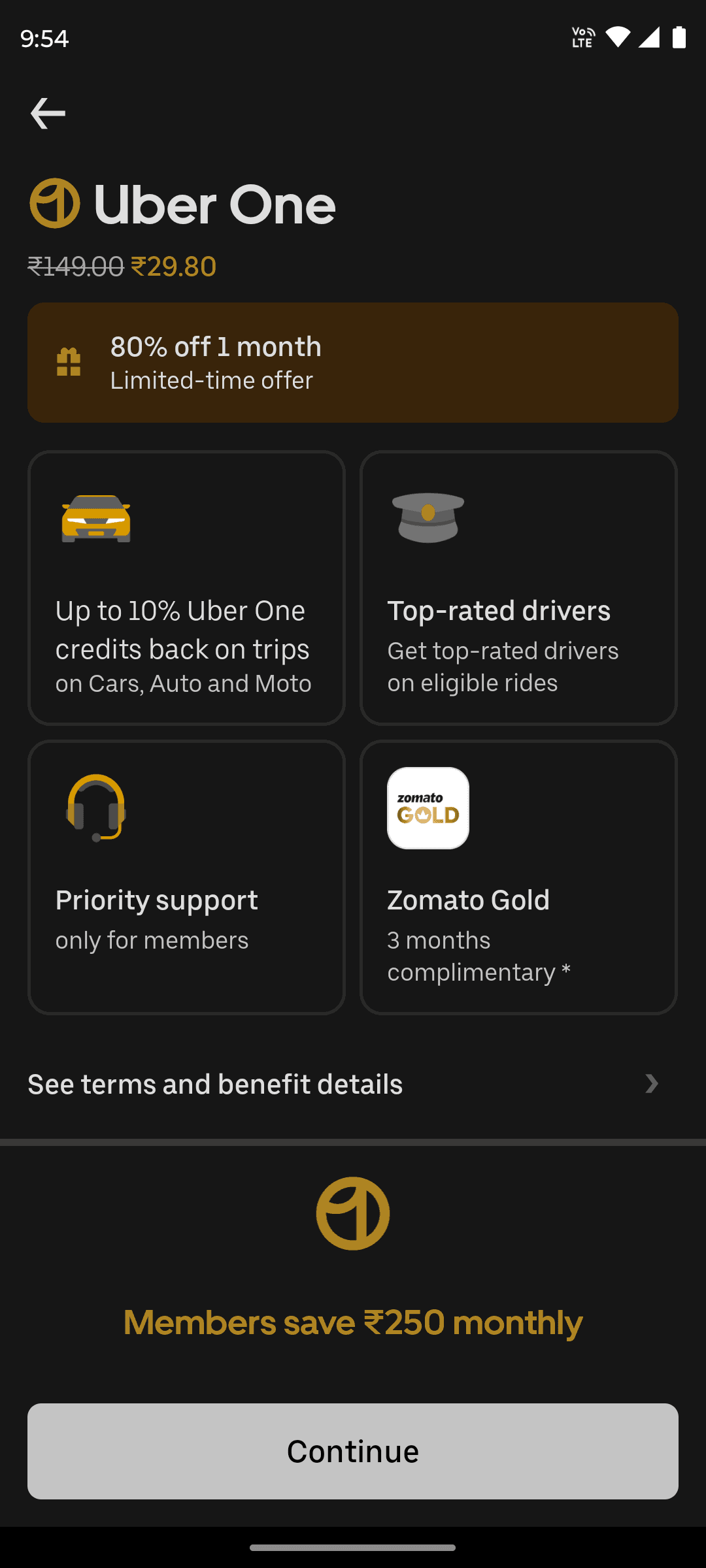Viewport: 706px width, 1568px height.
Task: Tap the 80% off 1 month offer banner
Action: tap(353, 363)
